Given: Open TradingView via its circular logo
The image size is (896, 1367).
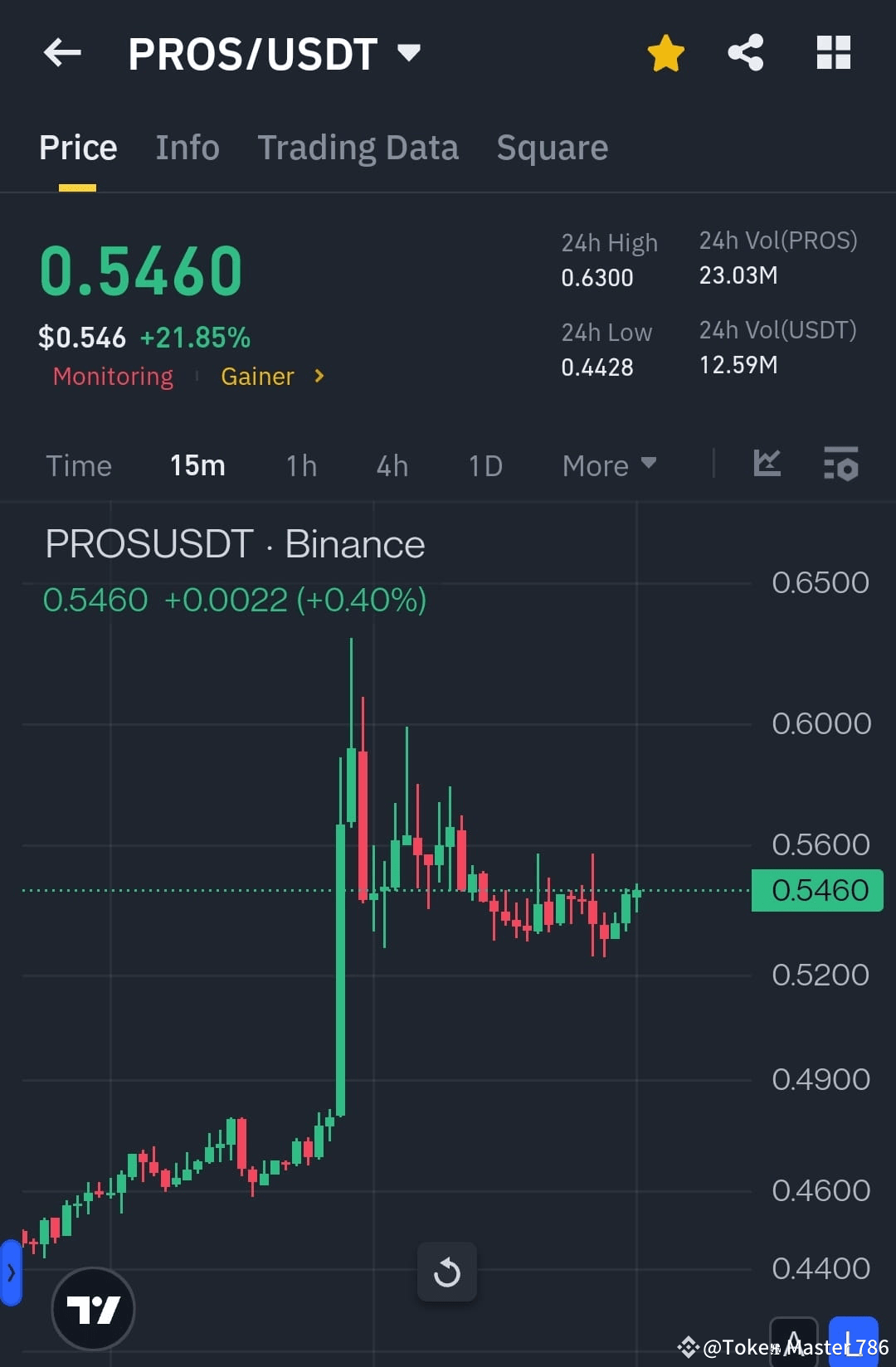Looking at the screenshot, I should tap(93, 1307).
